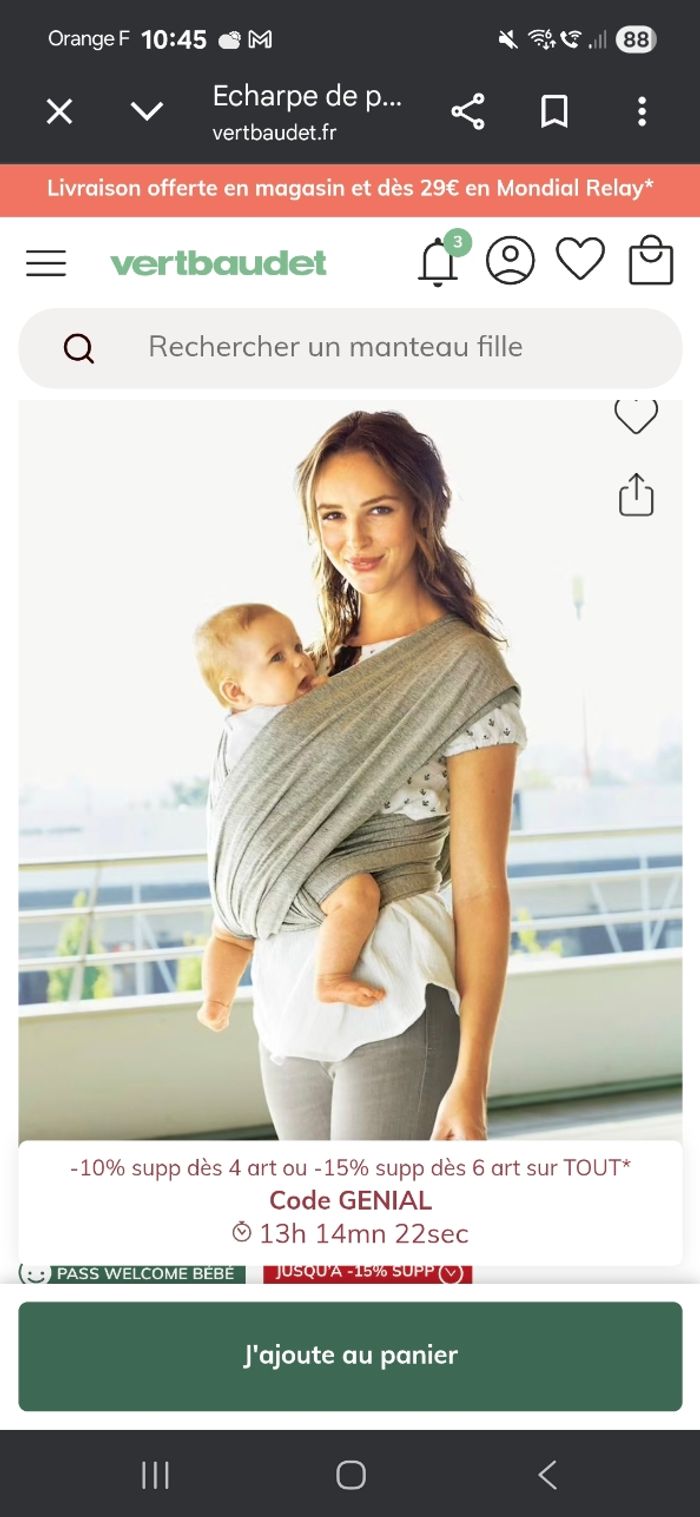Image resolution: width=700 pixels, height=1517 pixels.
Task: Tap the Livraison offerte delivery banner
Action: click(350, 188)
